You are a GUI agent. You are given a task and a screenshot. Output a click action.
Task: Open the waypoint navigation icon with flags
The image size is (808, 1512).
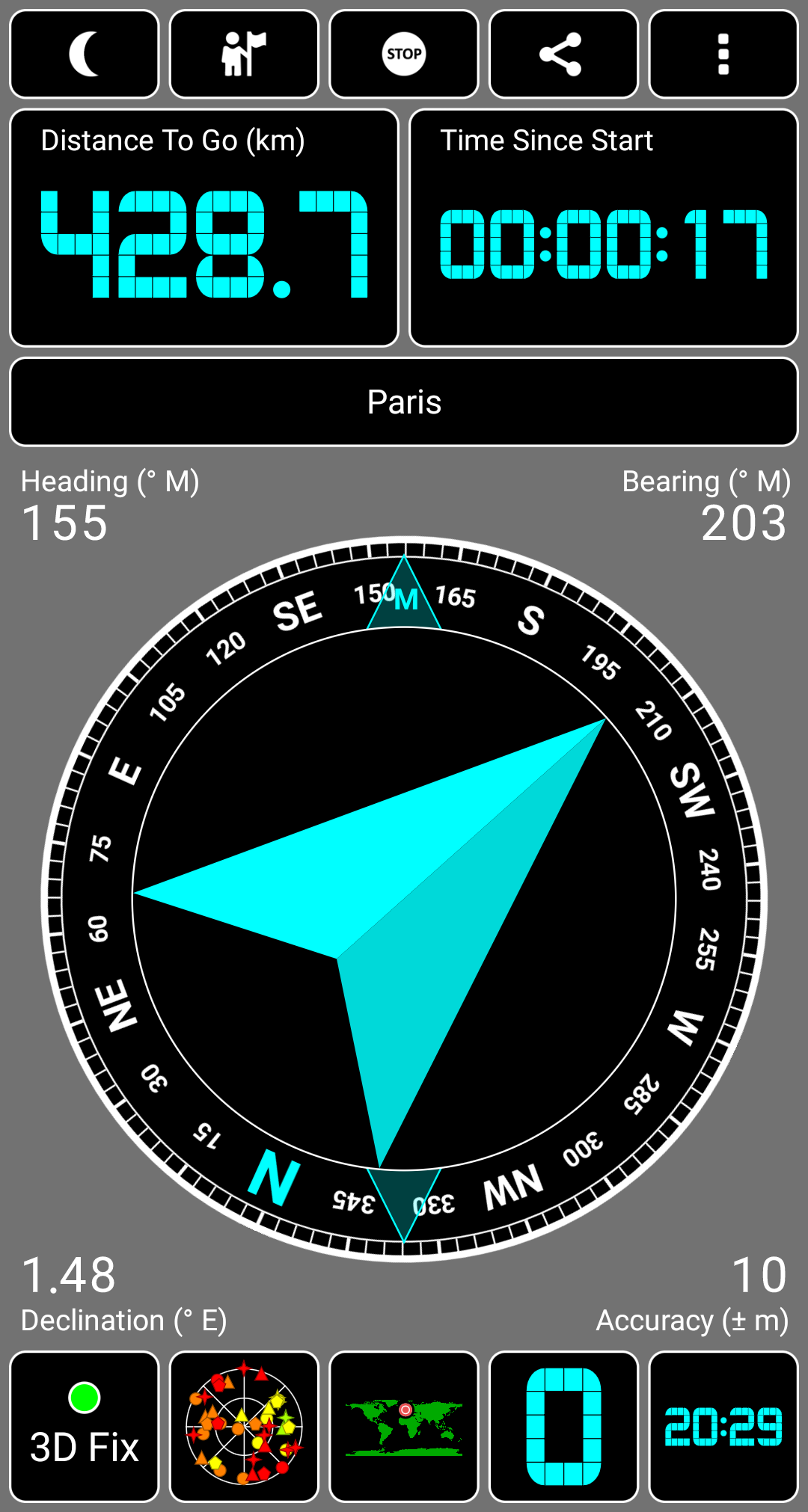pos(244,53)
